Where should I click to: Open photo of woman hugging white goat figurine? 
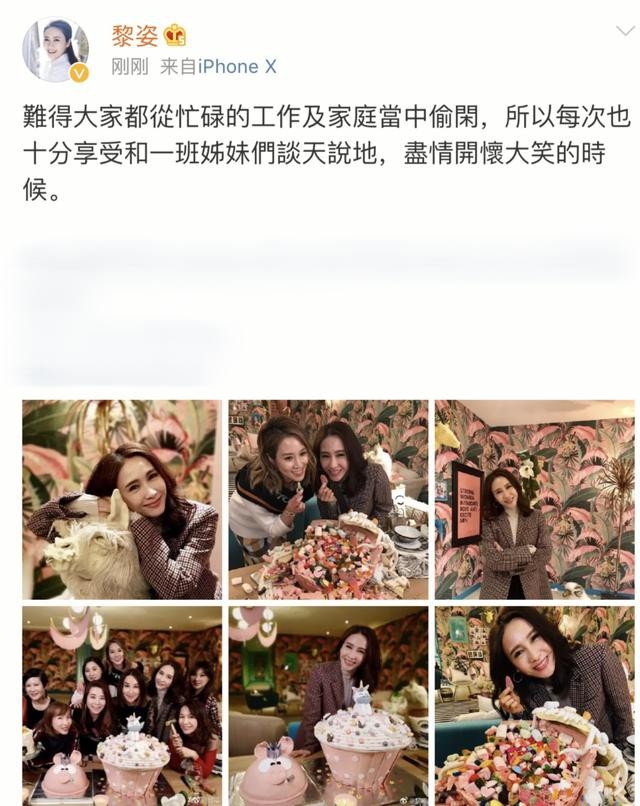click(122, 499)
